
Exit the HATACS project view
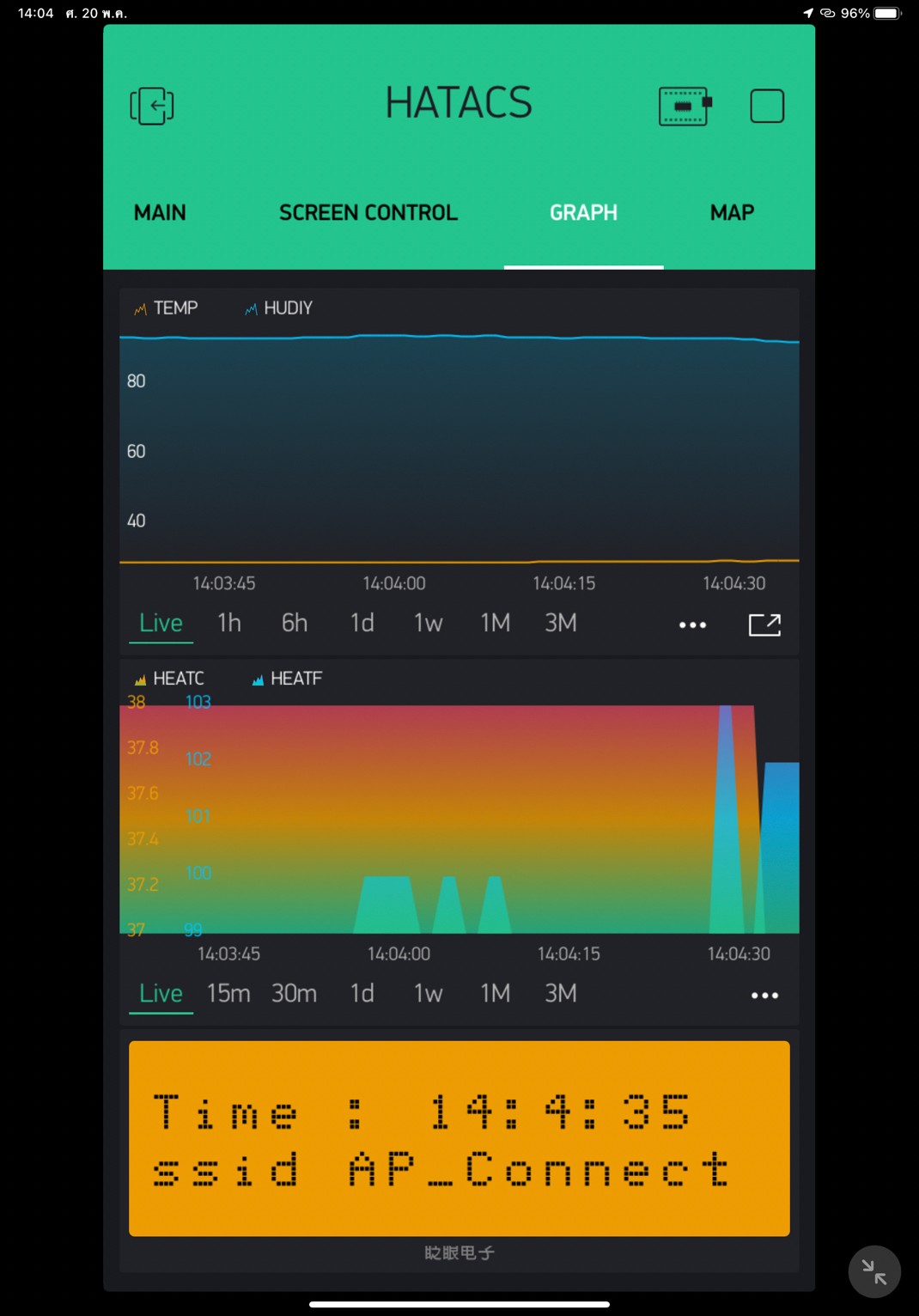(152, 107)
